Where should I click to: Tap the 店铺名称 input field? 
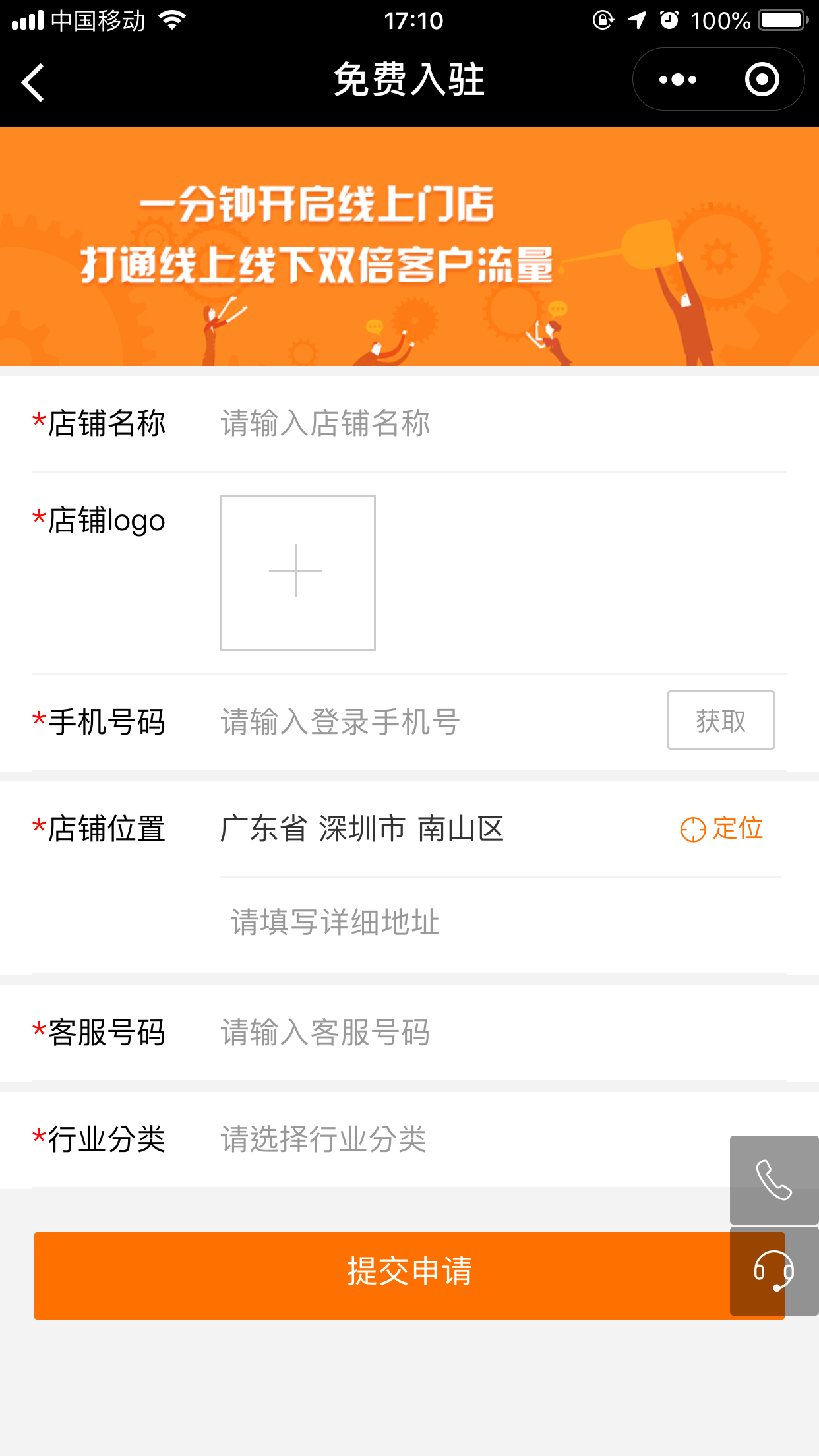(462, 423)
